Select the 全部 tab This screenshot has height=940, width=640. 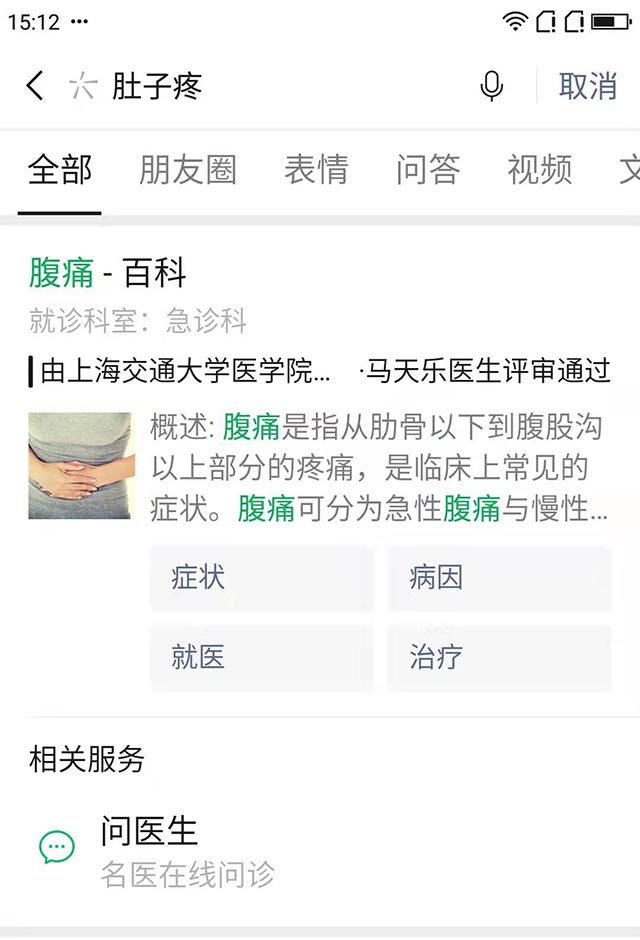[x=60, y=170]
